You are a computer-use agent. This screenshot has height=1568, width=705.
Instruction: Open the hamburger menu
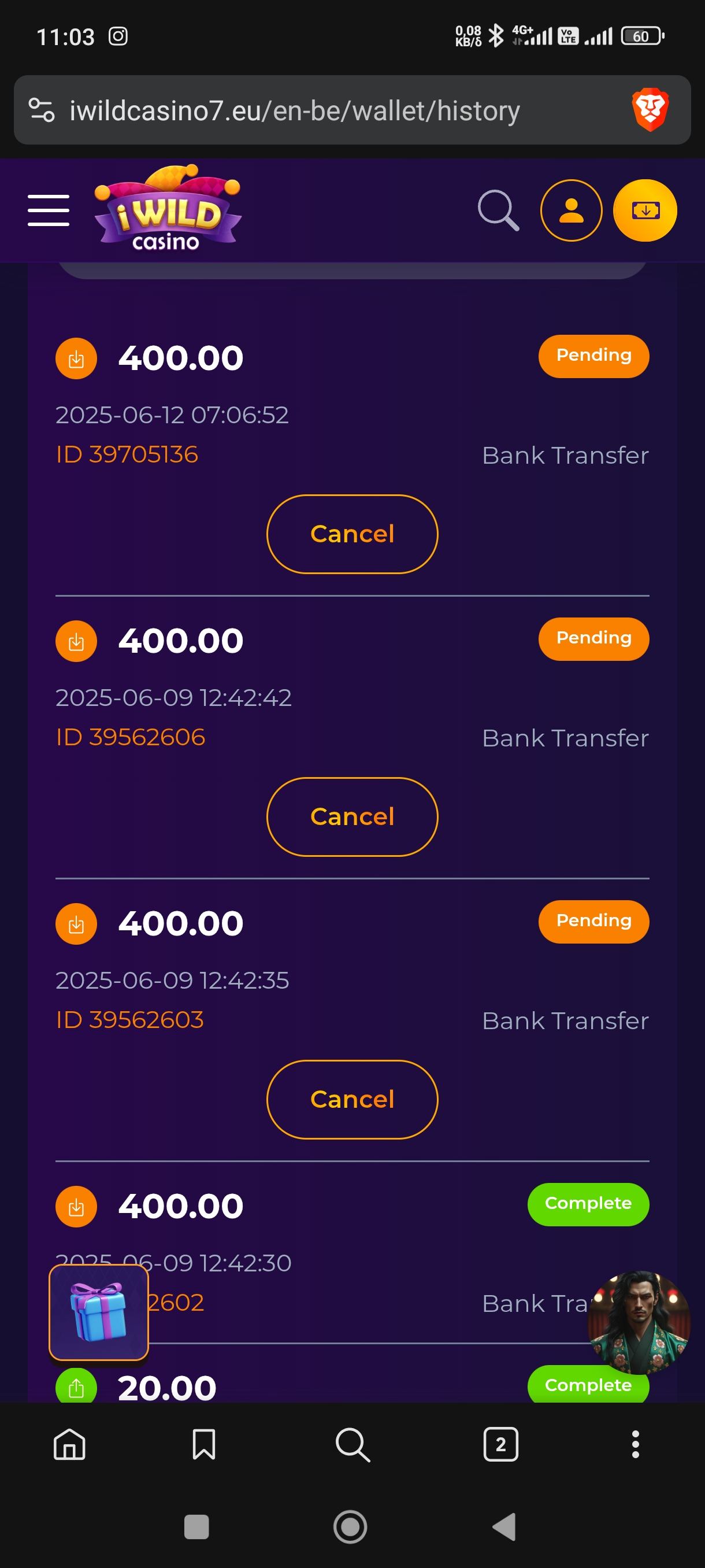pos(49,210)
